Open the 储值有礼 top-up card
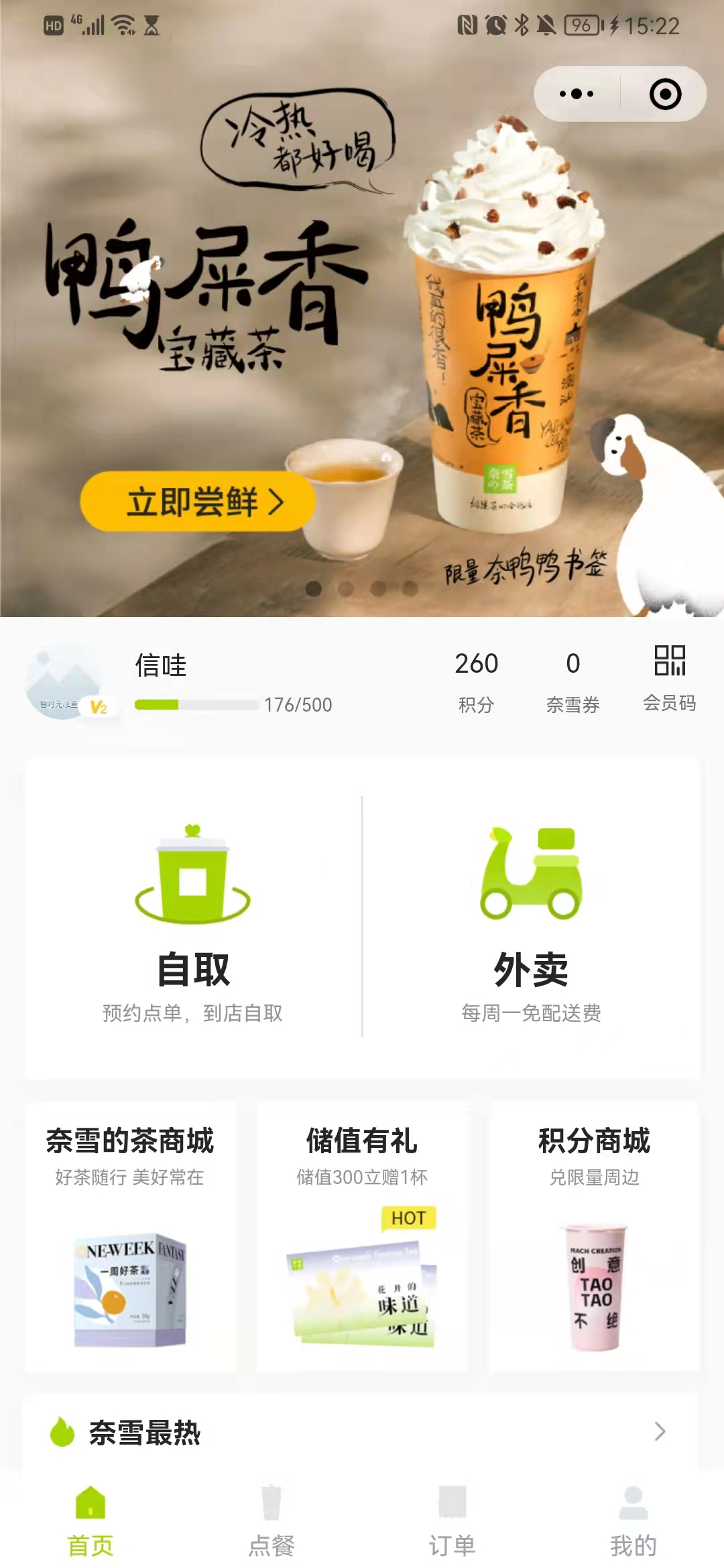Screen dimensions: 724x1568 click(x=362, y=1234)
